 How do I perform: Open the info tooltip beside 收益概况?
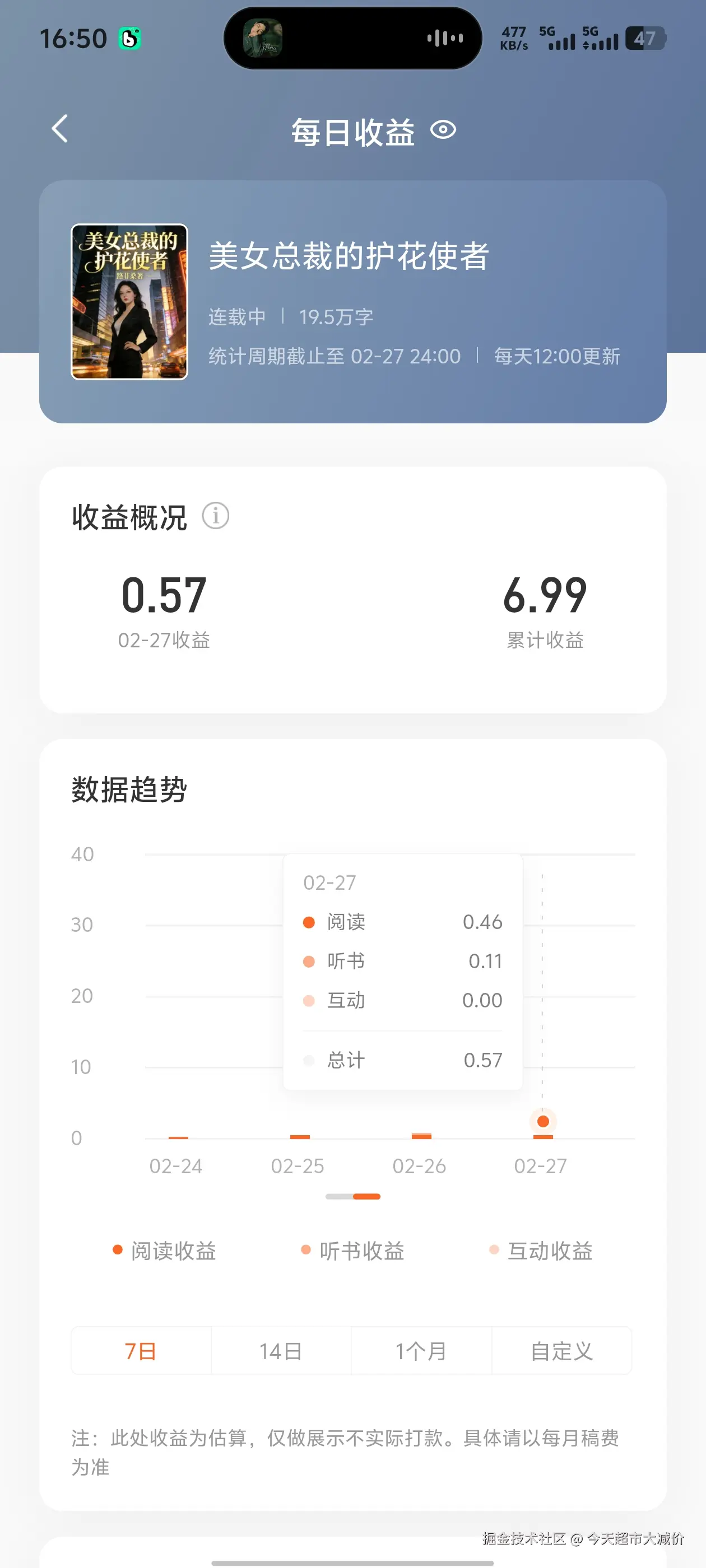coord(216,516)
